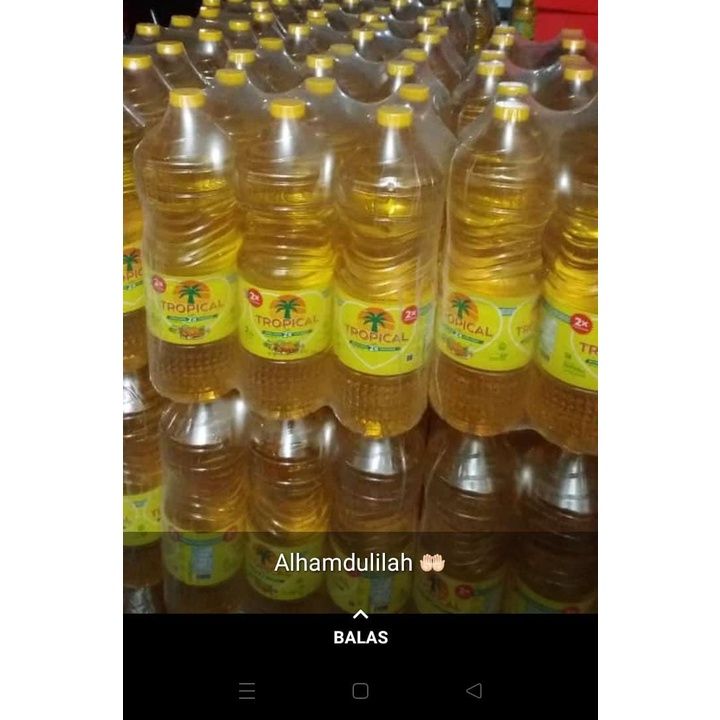Open the recent apps menu
Screen dimensions: 720x720
(x=247, y=690)
